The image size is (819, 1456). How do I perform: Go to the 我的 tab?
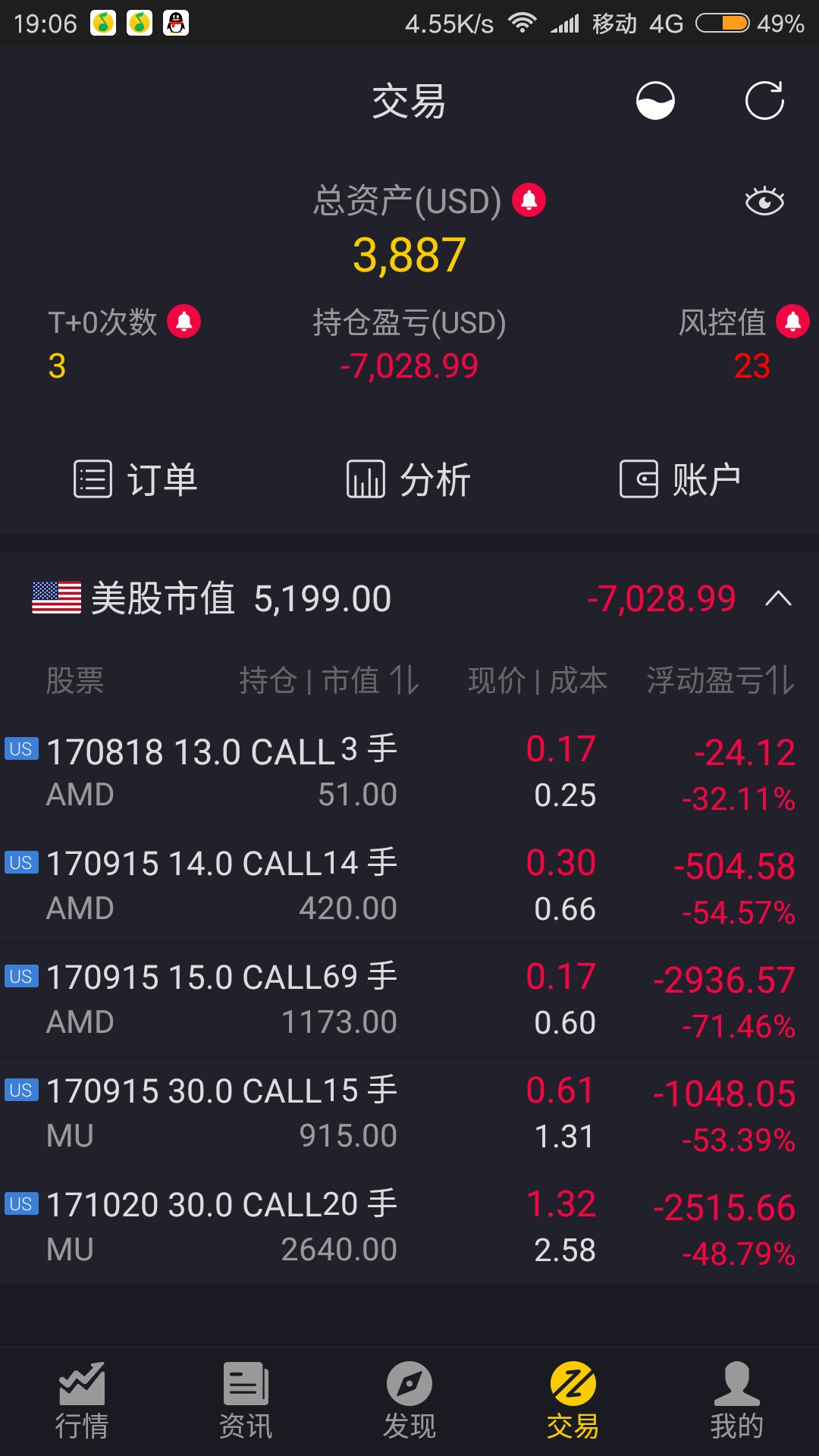pyautogui.click(x=737, y=1401)
